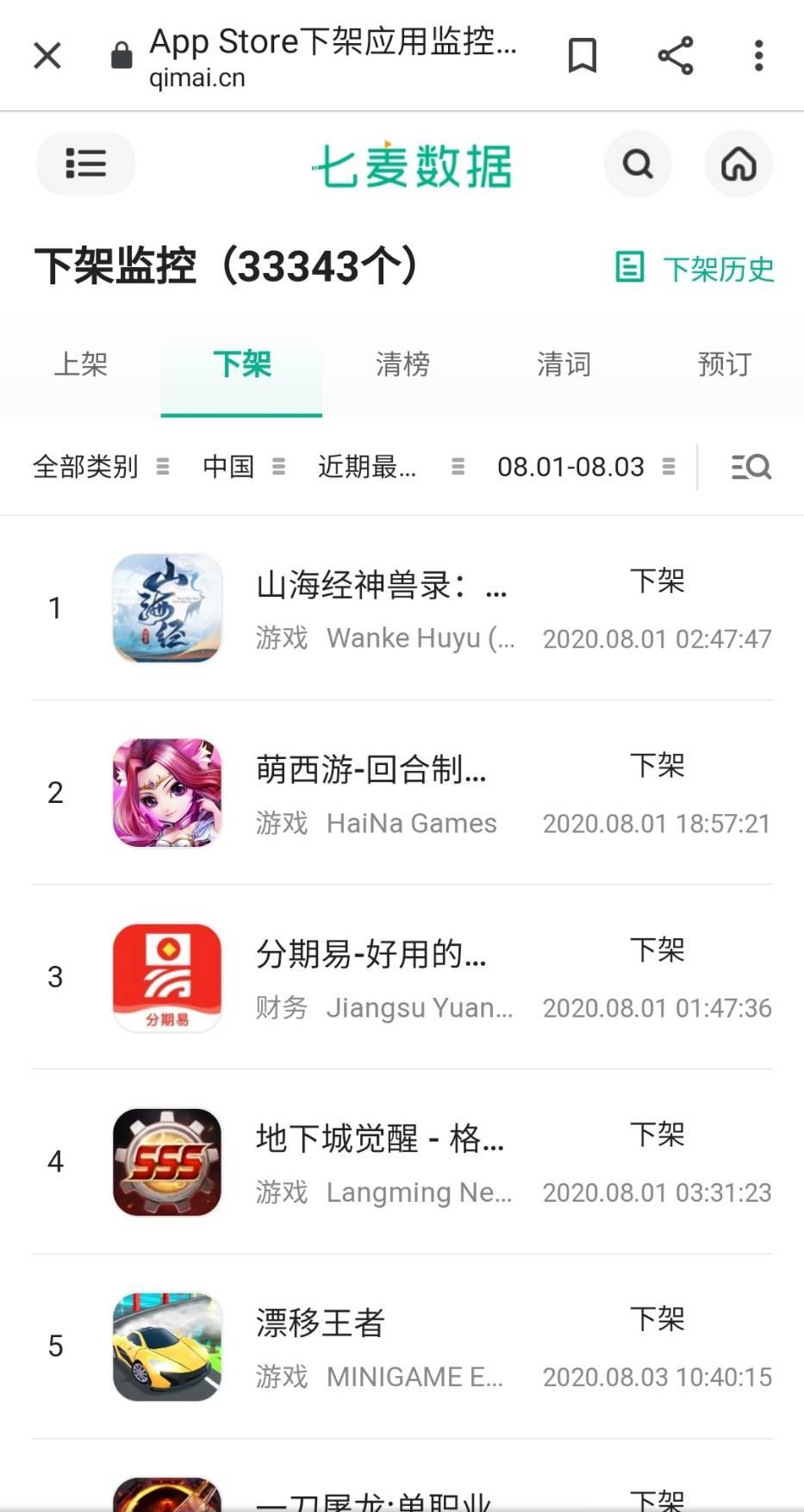Switch to the 清词 tab
Image resolution: width=804 pixels, height=1512 pixels.
564,364
